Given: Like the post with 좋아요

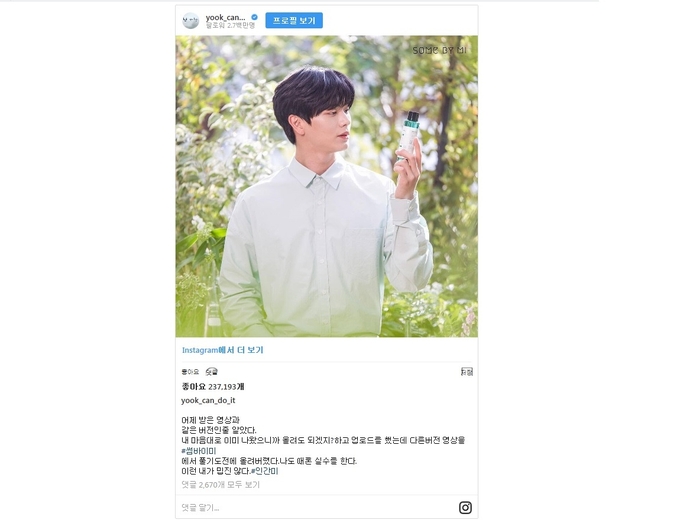Looking at the screenshot, I should point(190,372).
